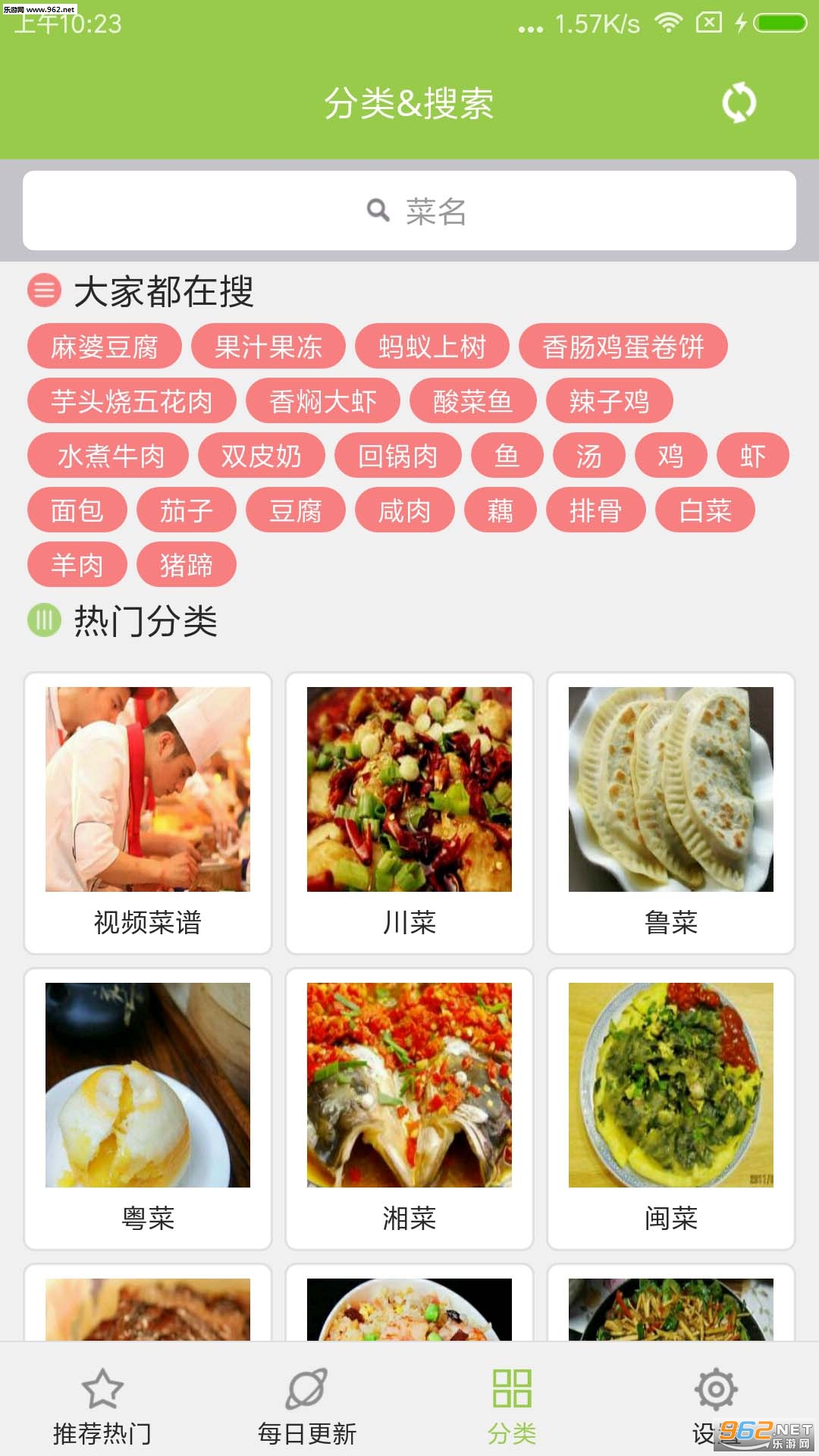Open the 菜名 search field

409,211
